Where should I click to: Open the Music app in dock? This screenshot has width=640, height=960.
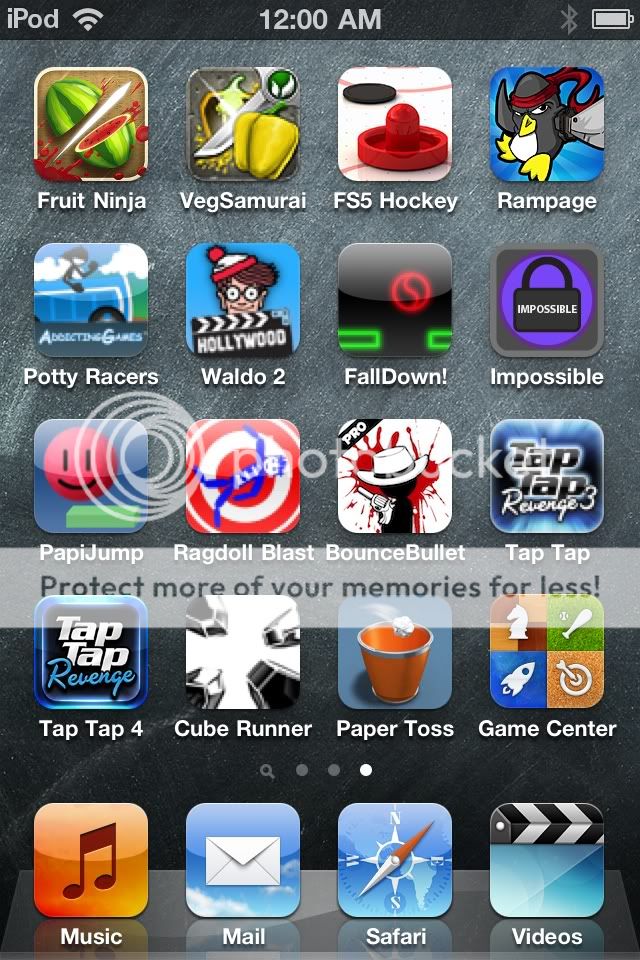[91, 860]
